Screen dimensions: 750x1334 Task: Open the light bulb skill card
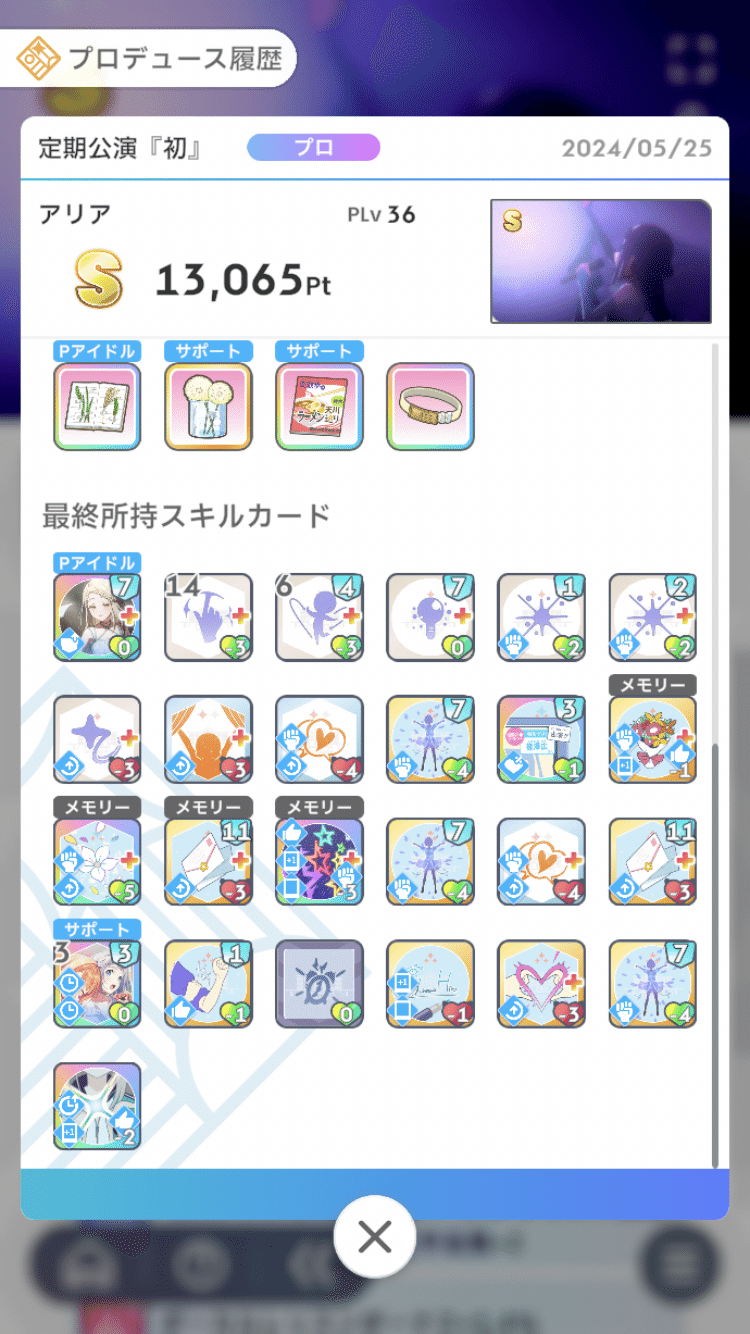coord(430,617)
